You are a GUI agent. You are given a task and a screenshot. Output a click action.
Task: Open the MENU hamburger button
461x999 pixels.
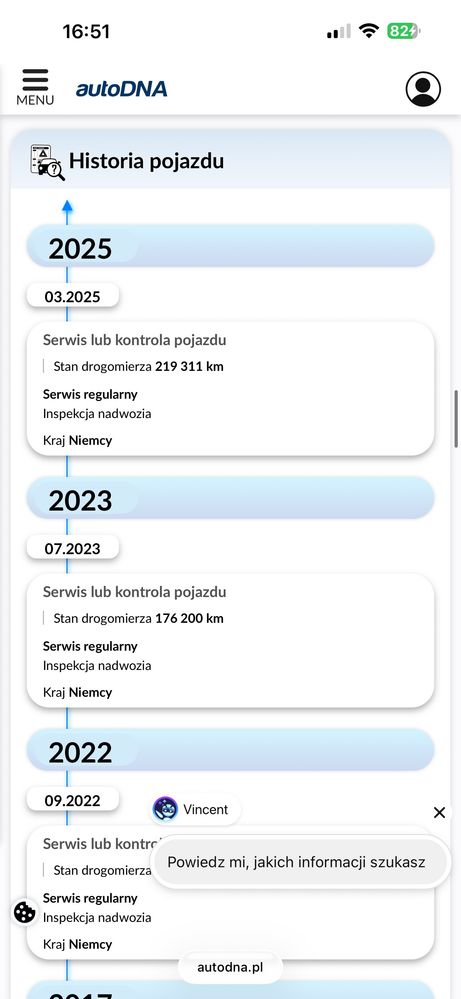[x=35, y=87]
